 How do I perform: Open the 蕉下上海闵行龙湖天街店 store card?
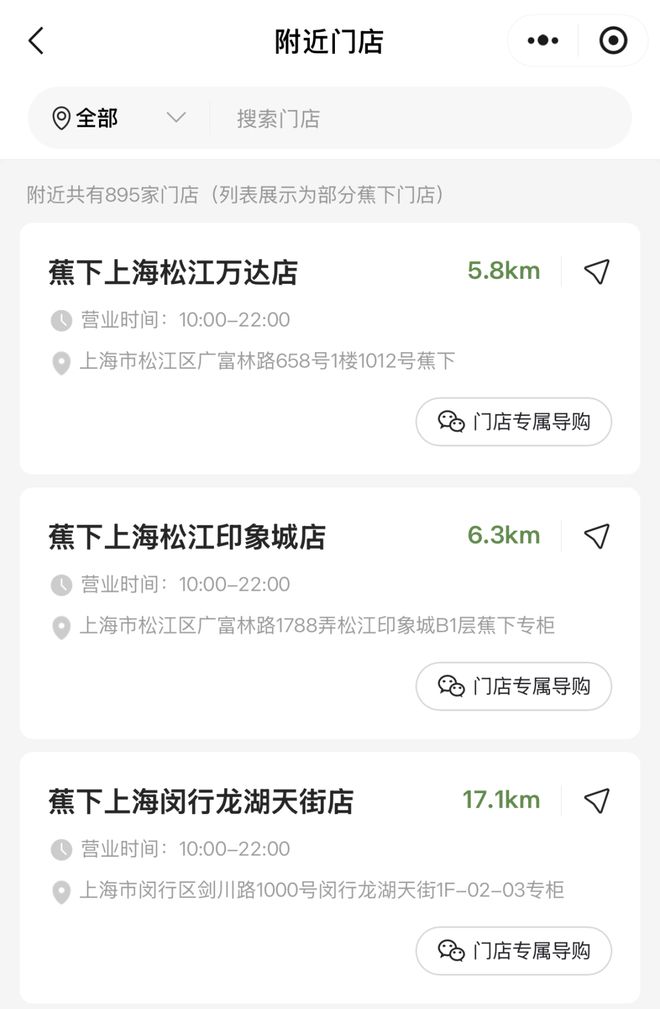pos(329,878)
